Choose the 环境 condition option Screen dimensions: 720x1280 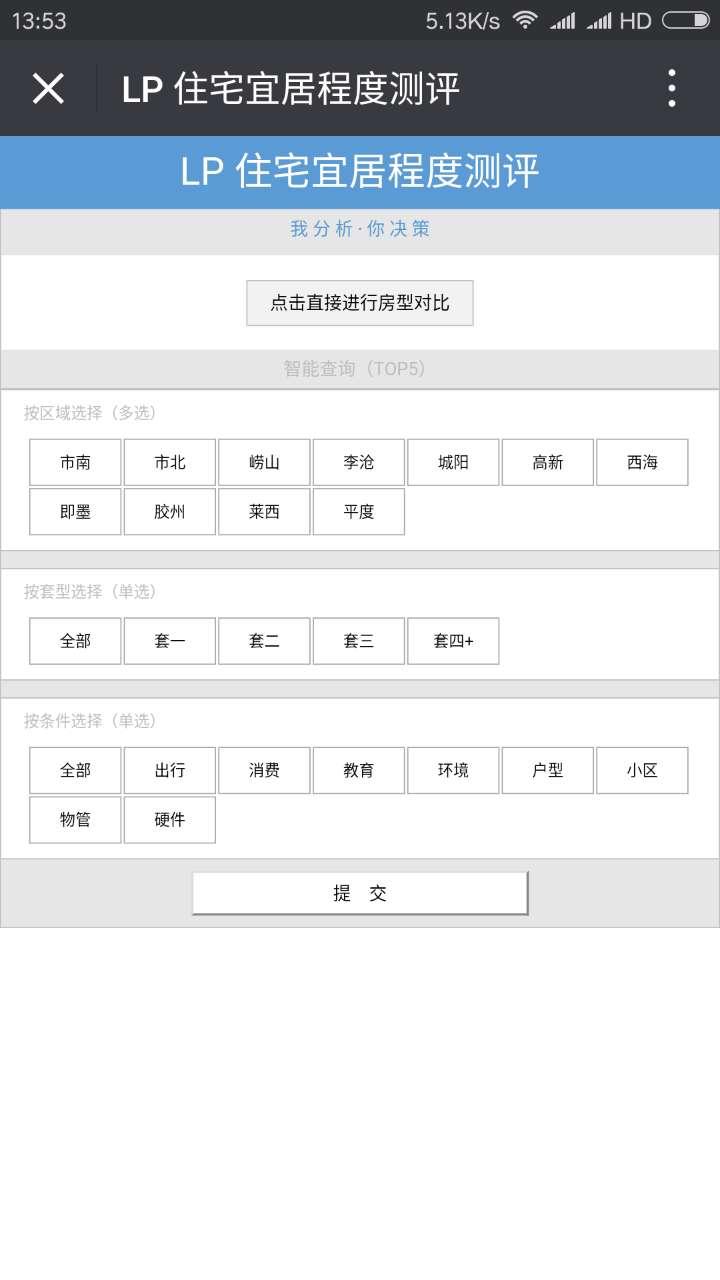[x=453, y=770]
